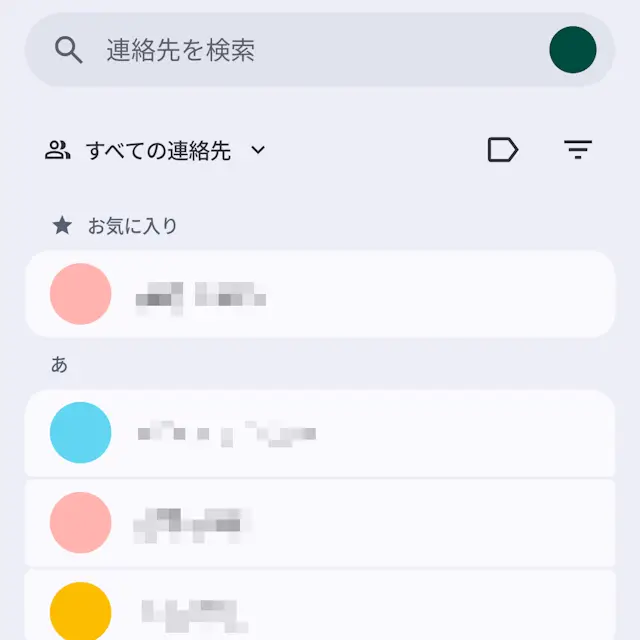The image size is (640, 640).
Task: Open the account profile avatar
Action: [x=573, y=50]
